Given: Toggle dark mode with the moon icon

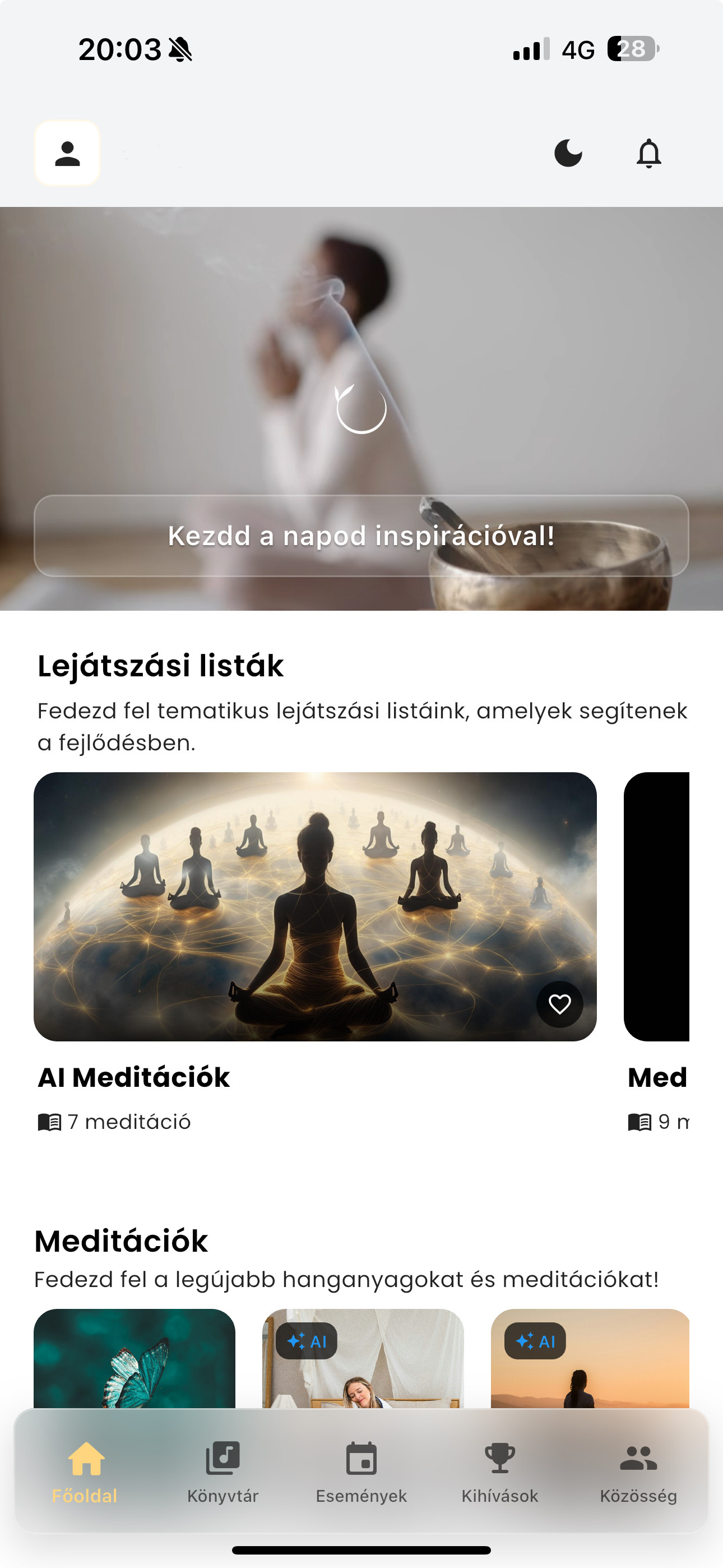Looking at the screenshot, I should point(568,154).
